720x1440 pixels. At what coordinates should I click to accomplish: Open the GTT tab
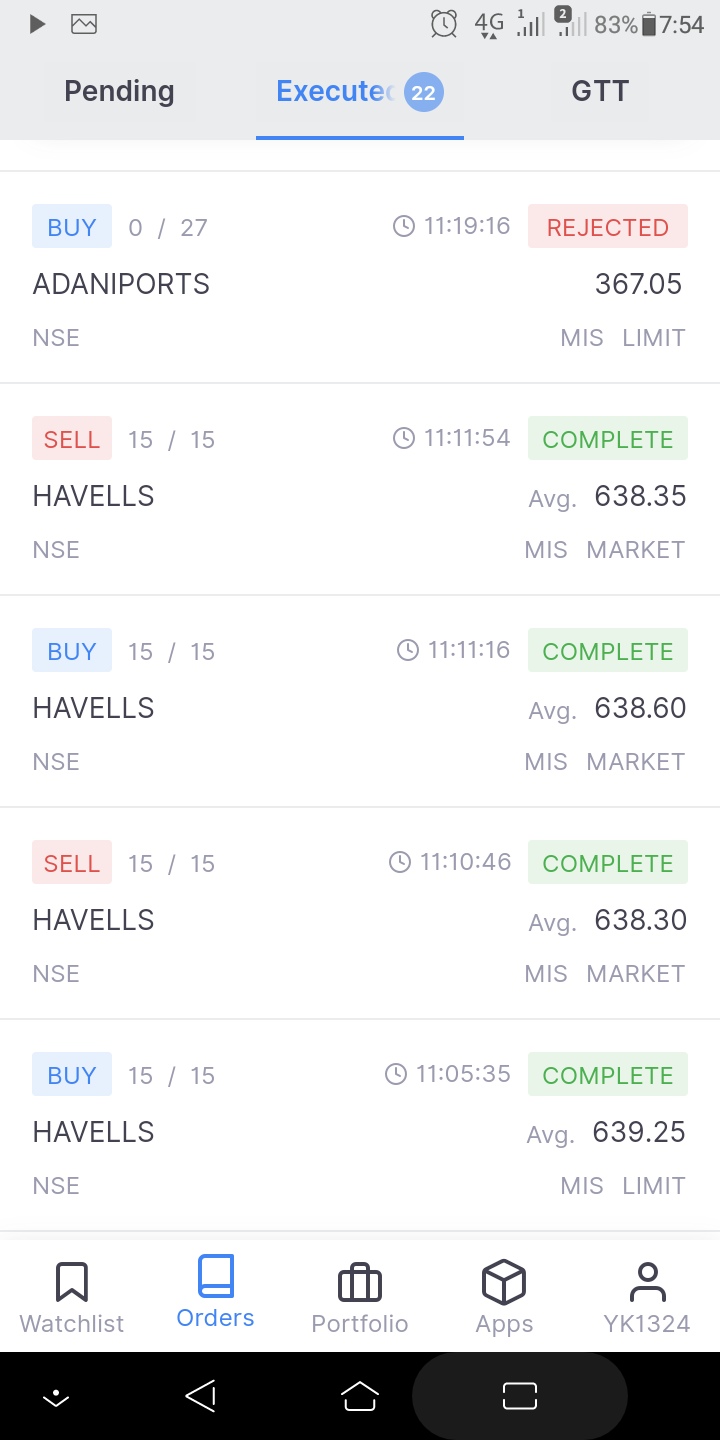599,92
